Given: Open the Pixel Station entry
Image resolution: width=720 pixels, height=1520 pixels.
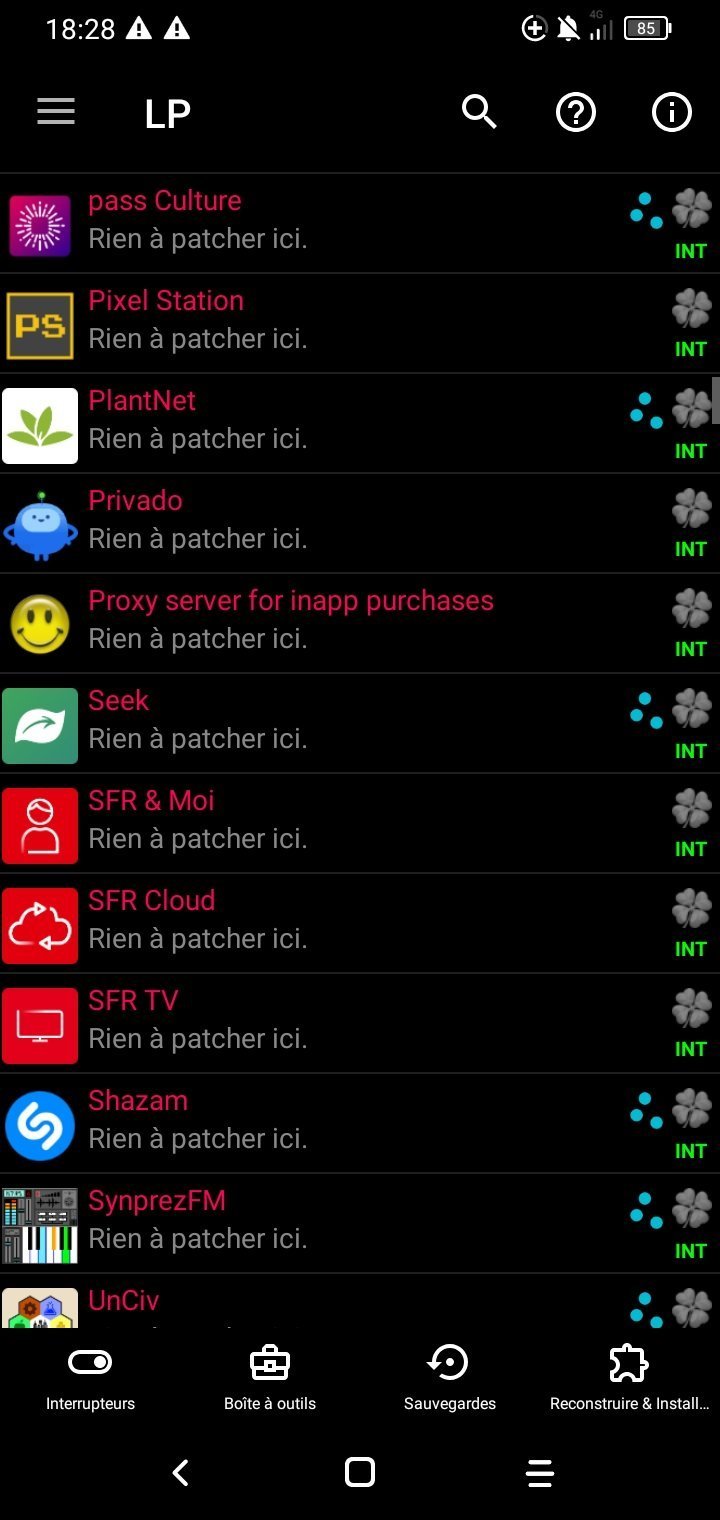Looking at the screenshot, I should (360, 324).
